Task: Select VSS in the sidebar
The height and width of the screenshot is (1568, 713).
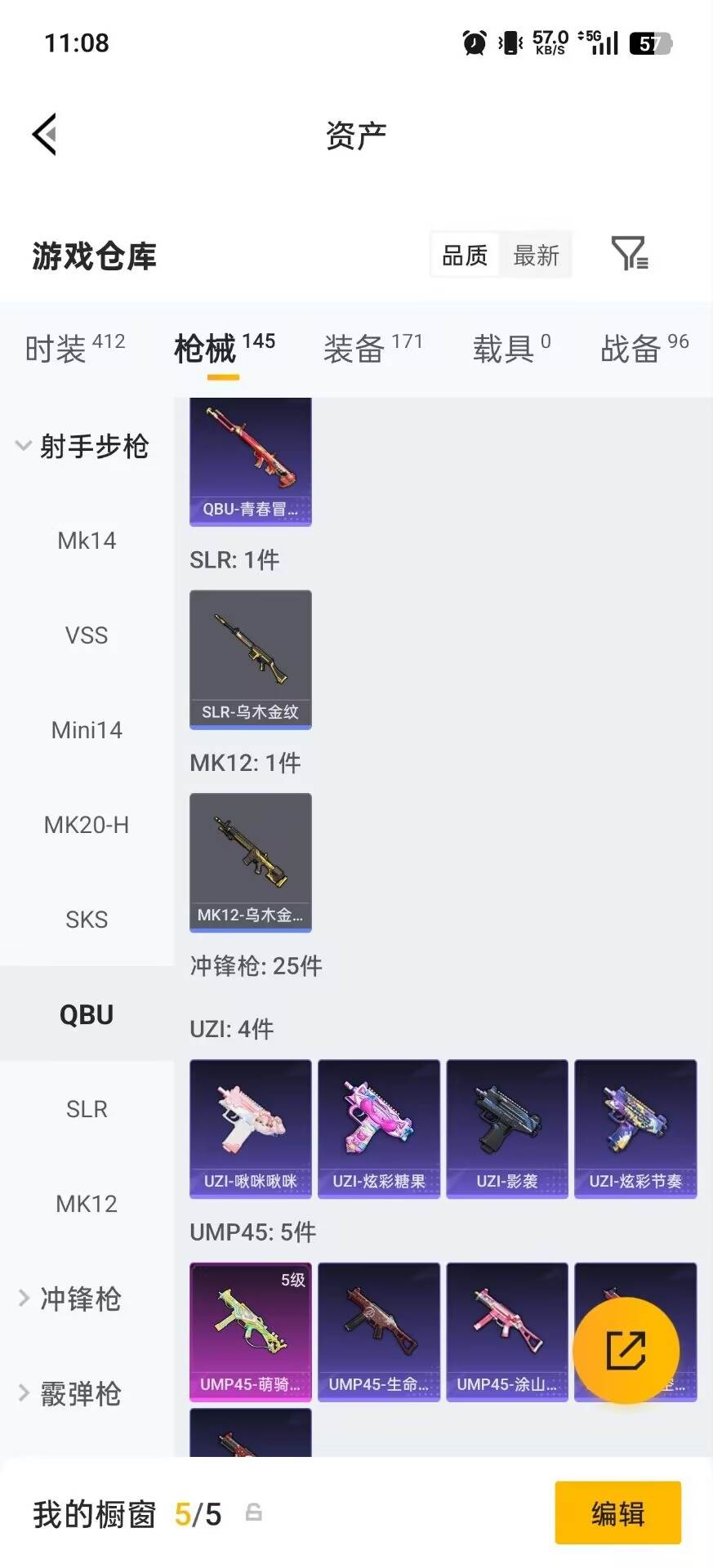Action: [x=87, y=635]
